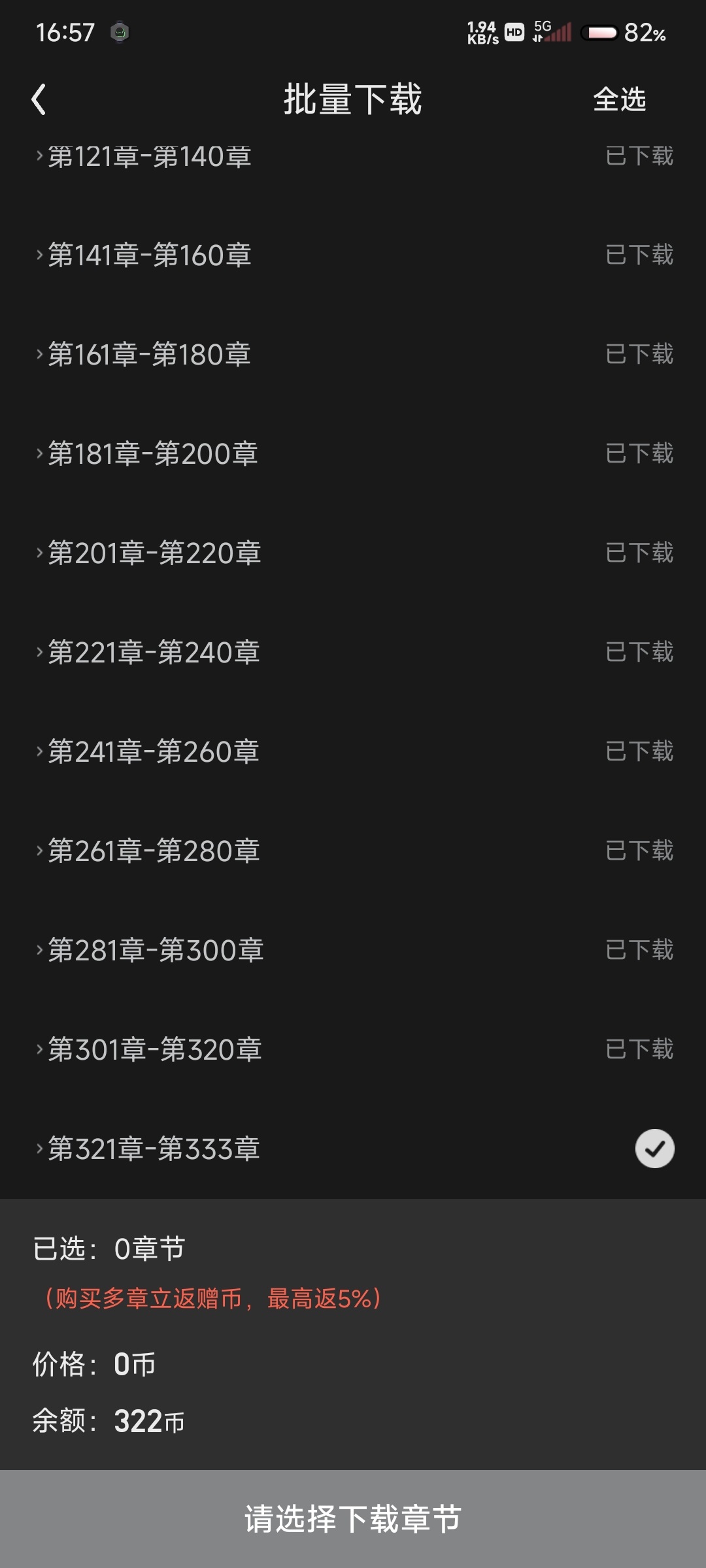Tap the 请选择下载章节 download button
The width and height of the screenshot is (706, 1568).
(353, 1518)
